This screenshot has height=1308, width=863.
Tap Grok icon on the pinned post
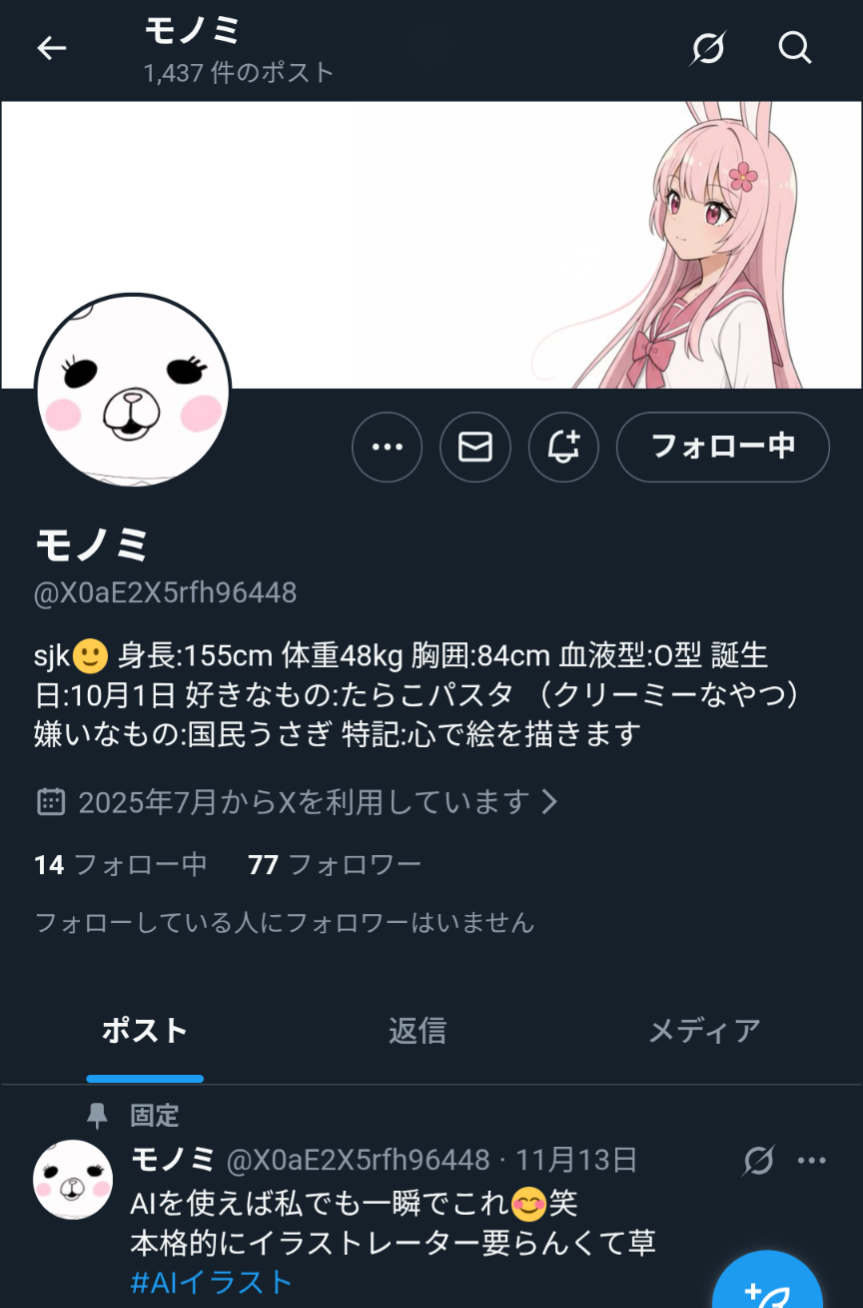point(759,1160)
